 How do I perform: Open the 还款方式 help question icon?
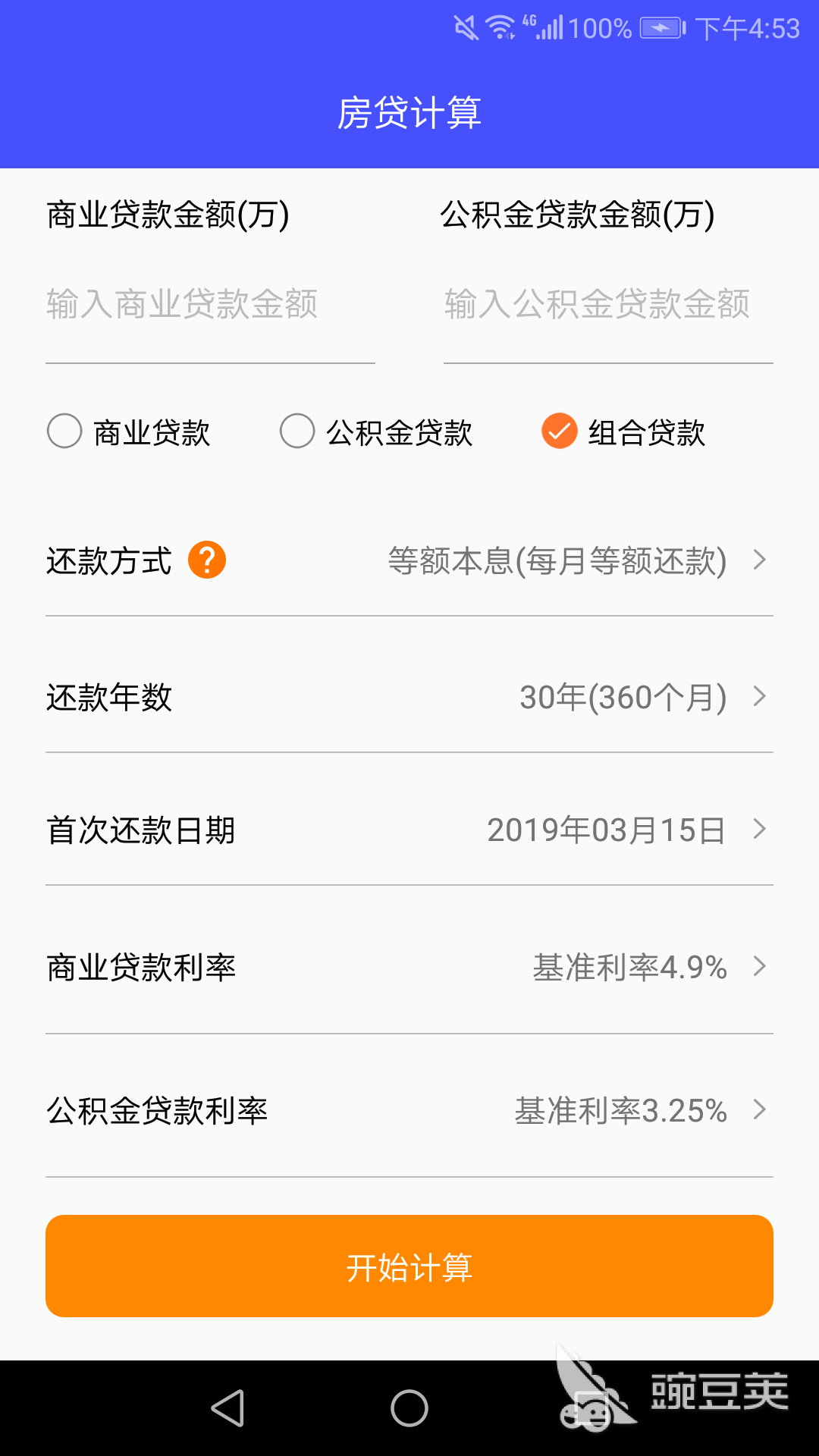pos(207,560)
